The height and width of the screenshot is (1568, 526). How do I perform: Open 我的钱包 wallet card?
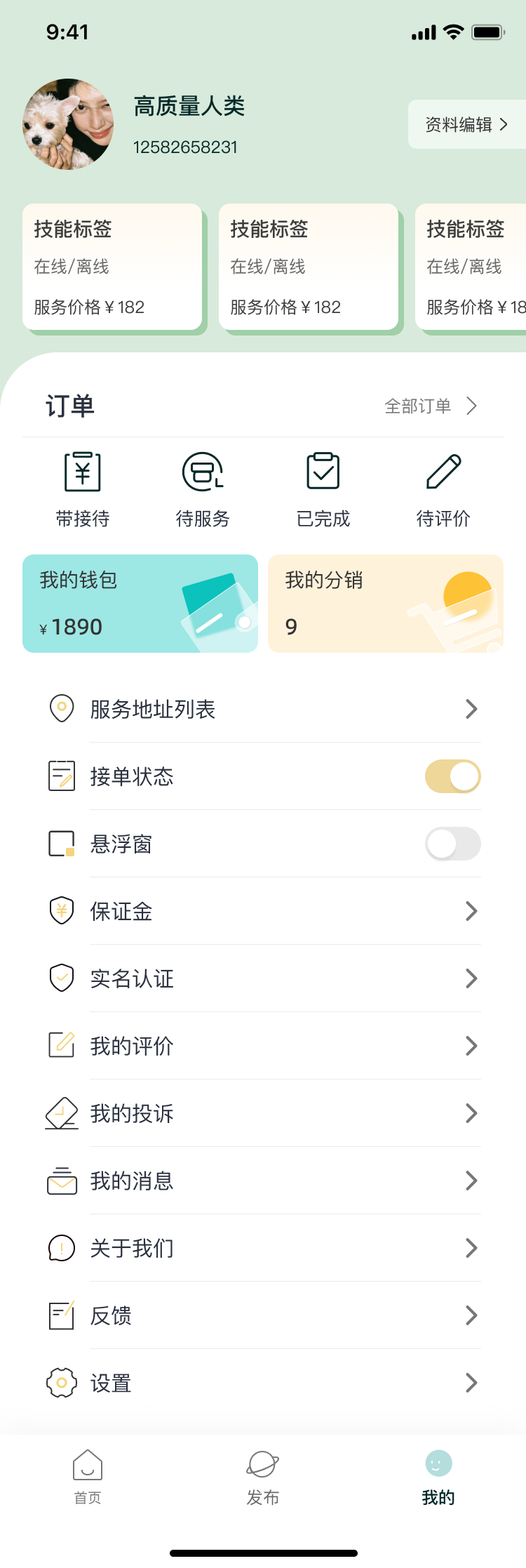point(140,604)
